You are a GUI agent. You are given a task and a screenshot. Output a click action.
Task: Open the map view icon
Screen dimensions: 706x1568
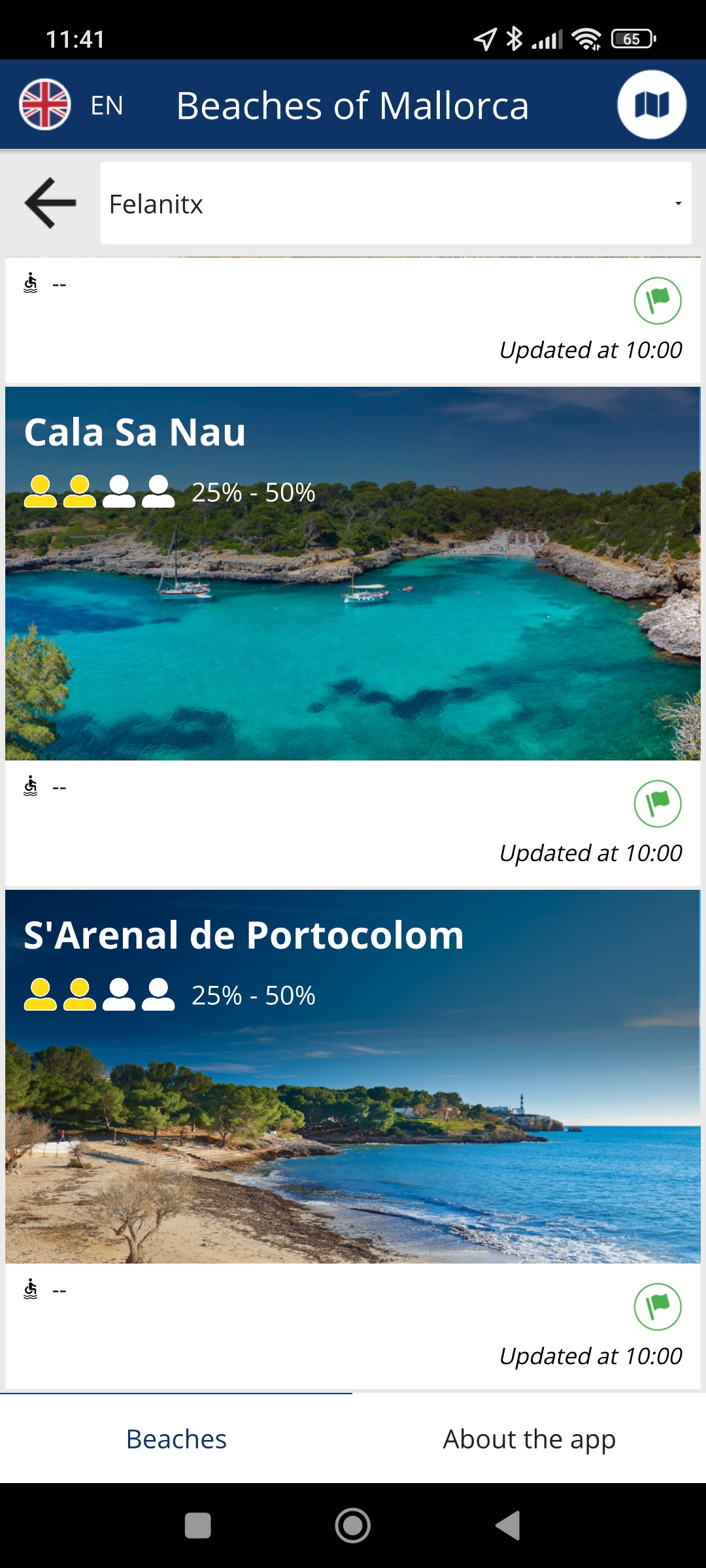click(652, 105)
